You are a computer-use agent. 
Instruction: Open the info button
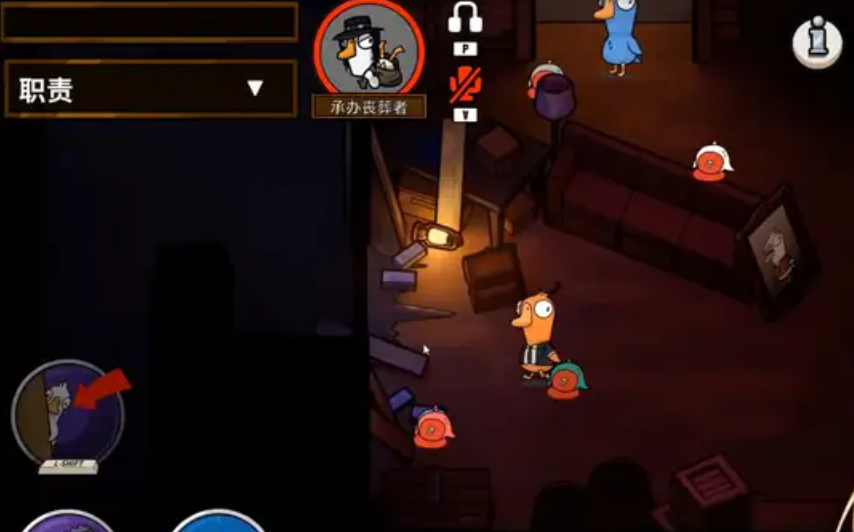click(817, 41)
